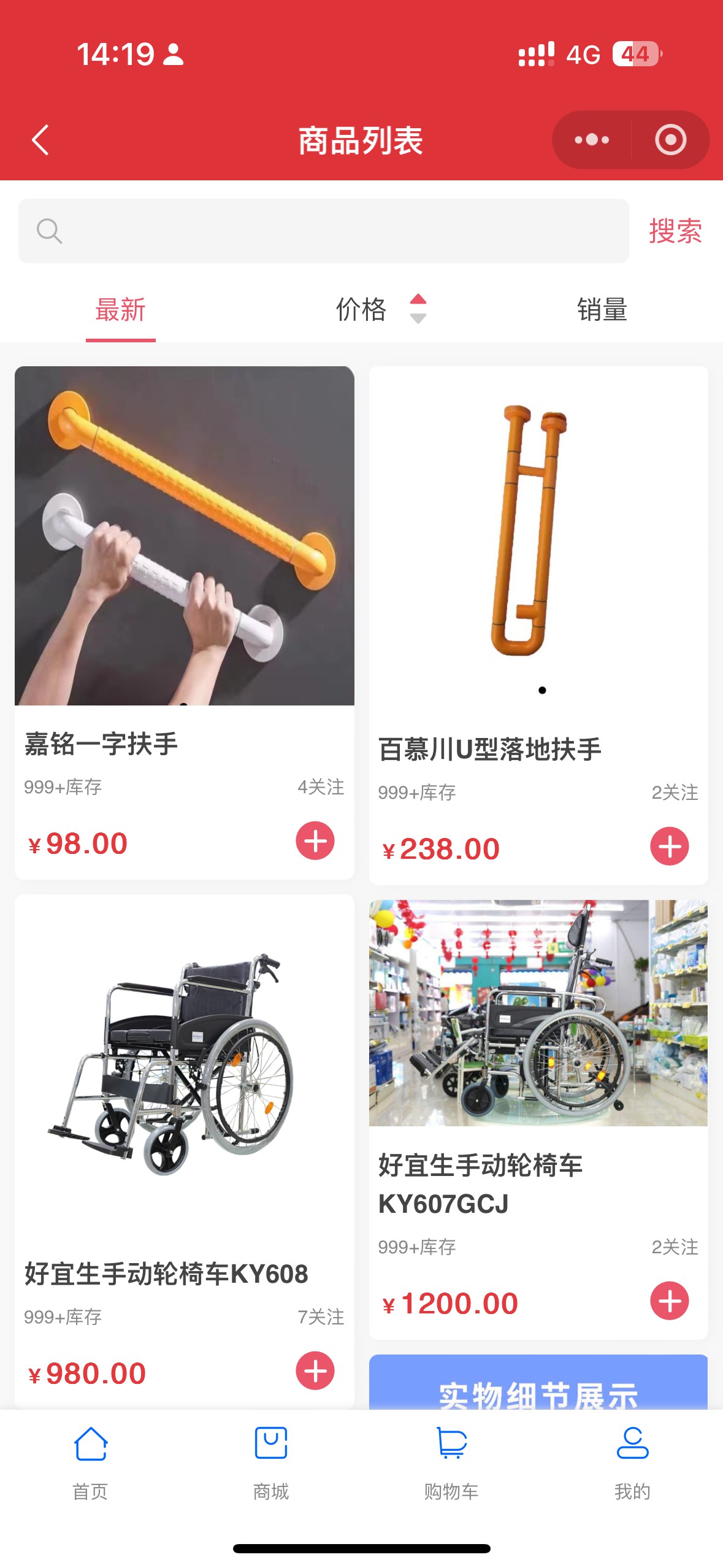Open the 购物车 tab

pos(451,1462)
